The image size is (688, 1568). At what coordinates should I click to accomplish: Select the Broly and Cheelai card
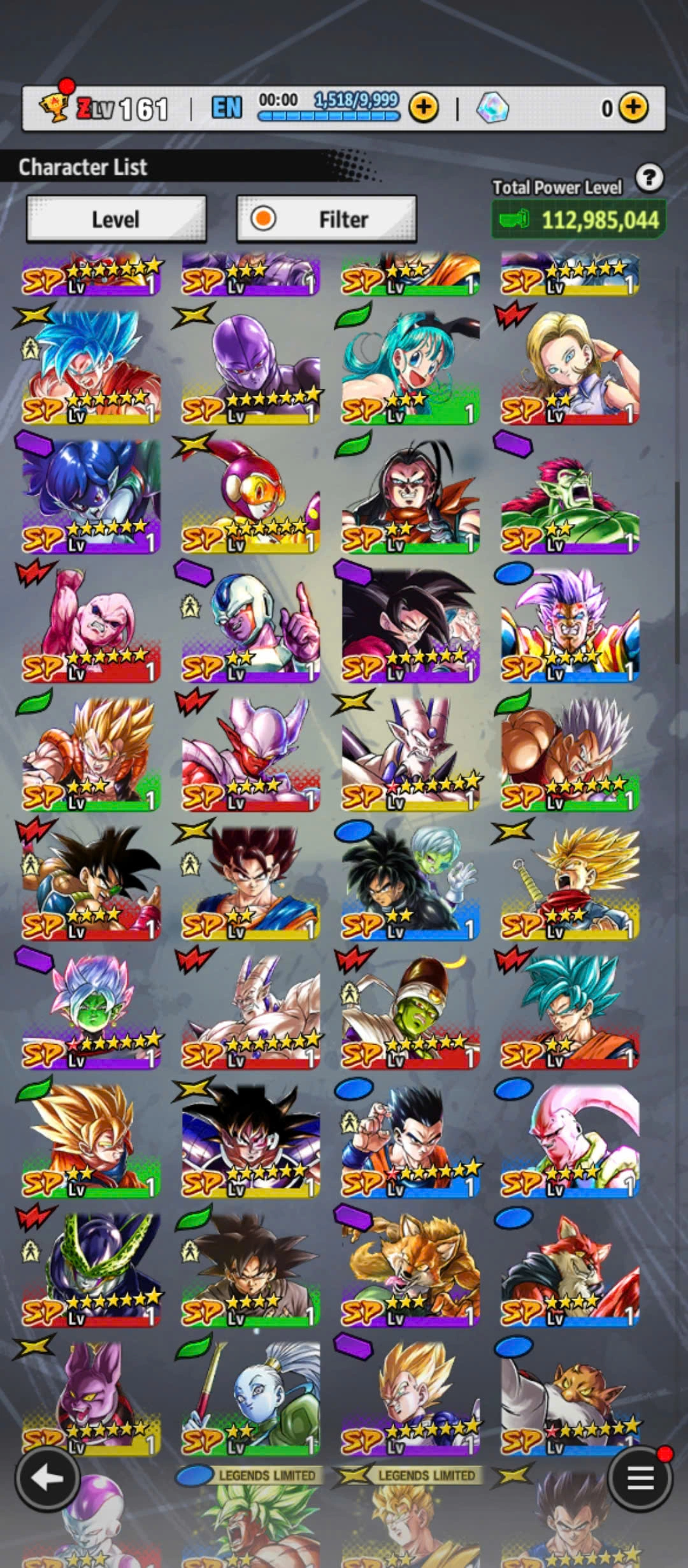click(x=410, y=881)
